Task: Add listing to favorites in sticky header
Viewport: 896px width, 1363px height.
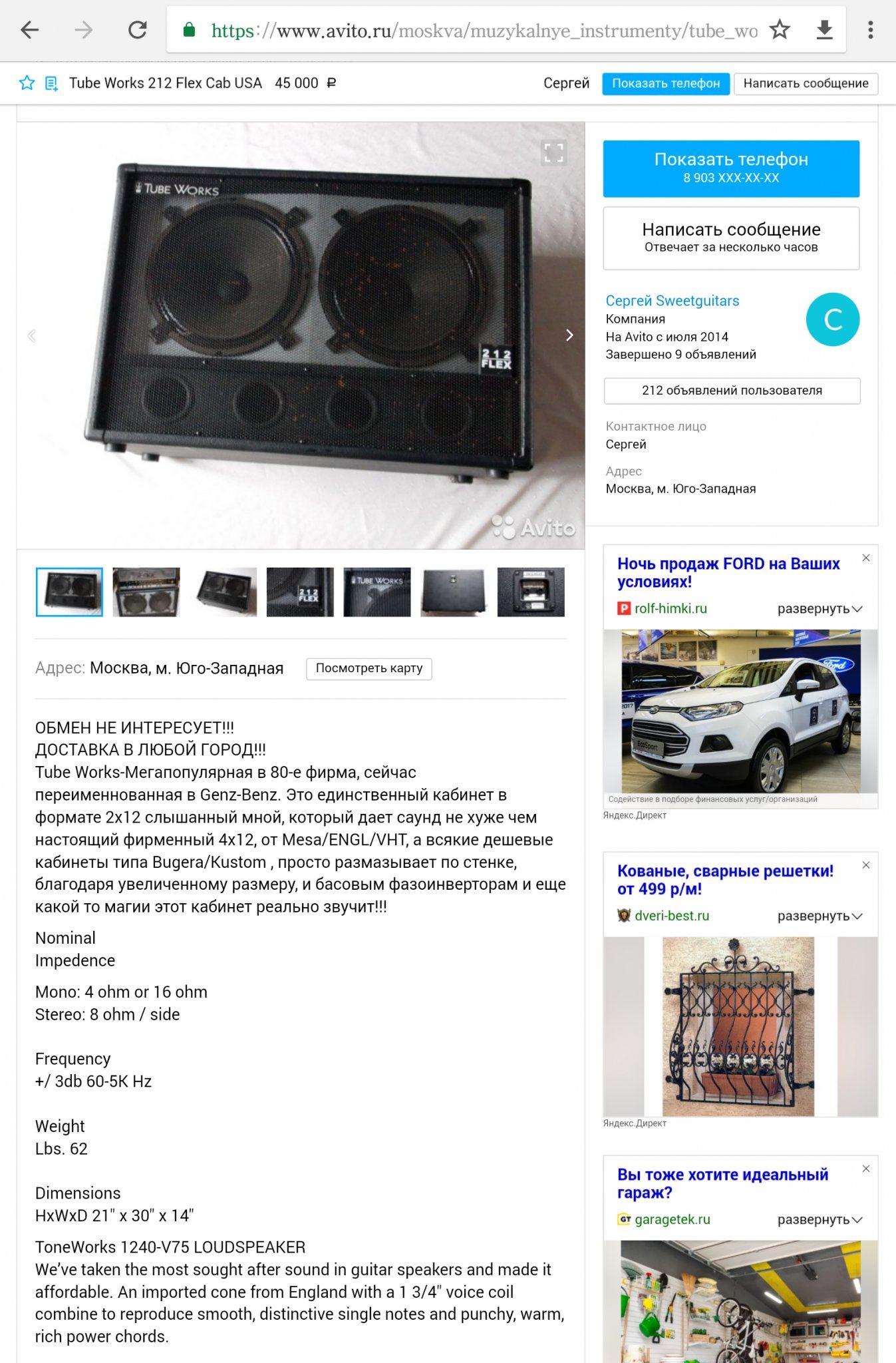Action: click(27, 83)
